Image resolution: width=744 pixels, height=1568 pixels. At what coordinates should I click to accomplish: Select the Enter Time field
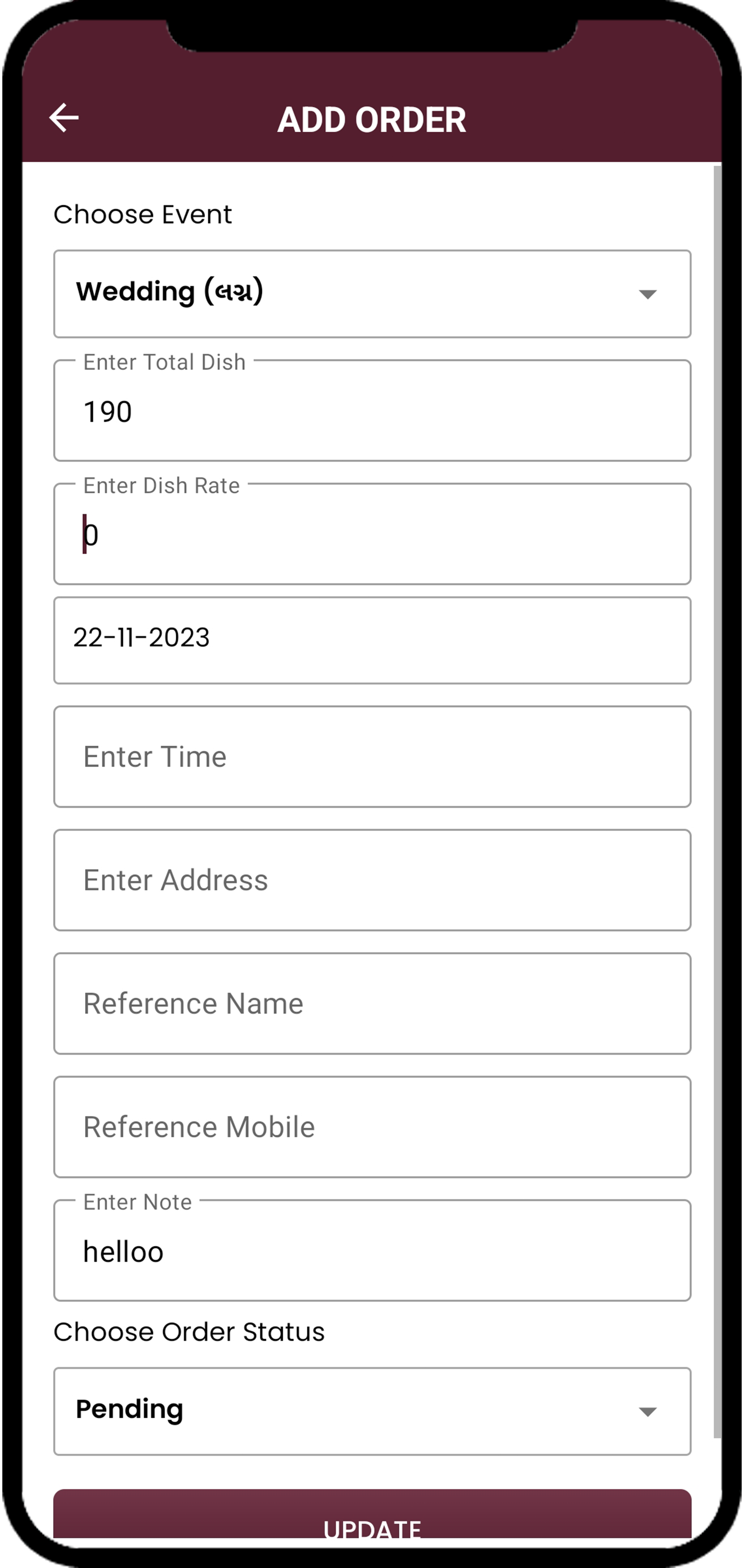tap(372, 757)
